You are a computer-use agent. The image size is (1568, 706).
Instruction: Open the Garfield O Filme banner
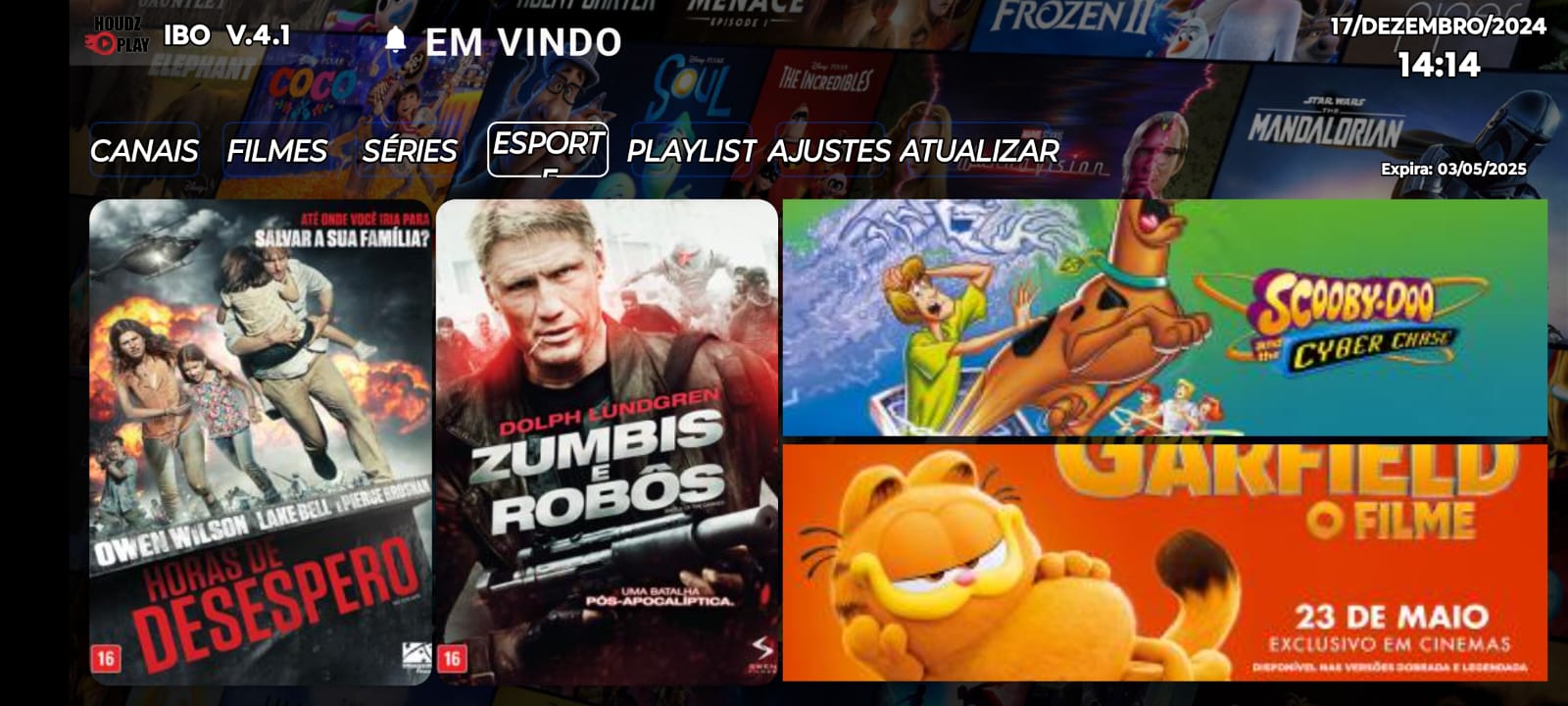(x=1164, y=562)
